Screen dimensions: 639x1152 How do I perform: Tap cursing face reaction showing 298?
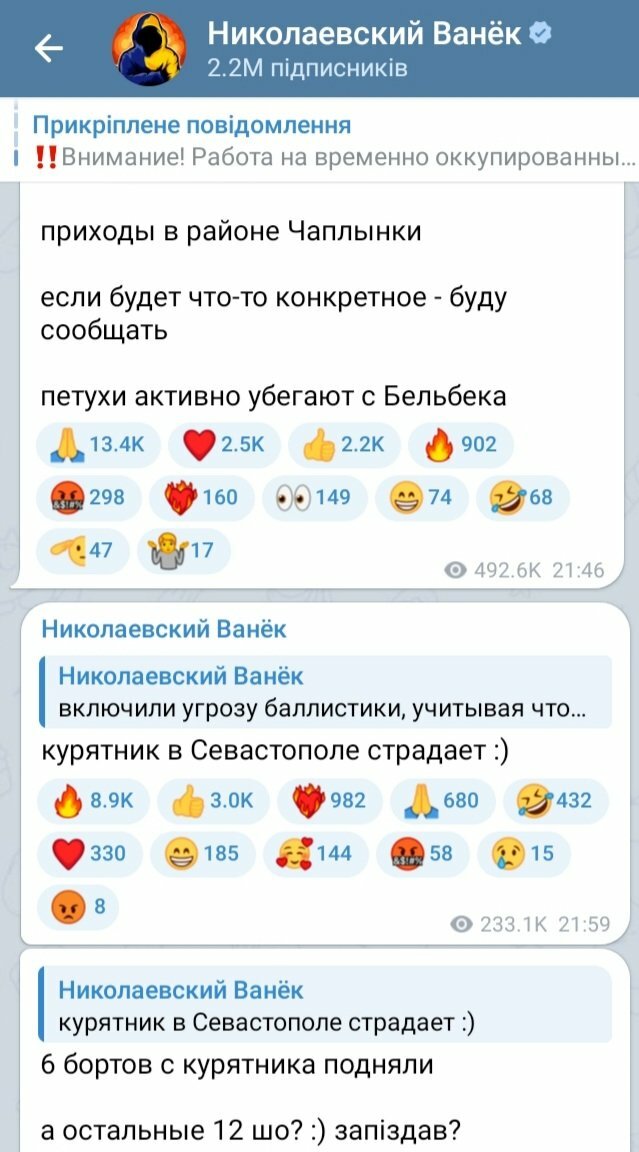pyautogui.click(x=90, y=497)
